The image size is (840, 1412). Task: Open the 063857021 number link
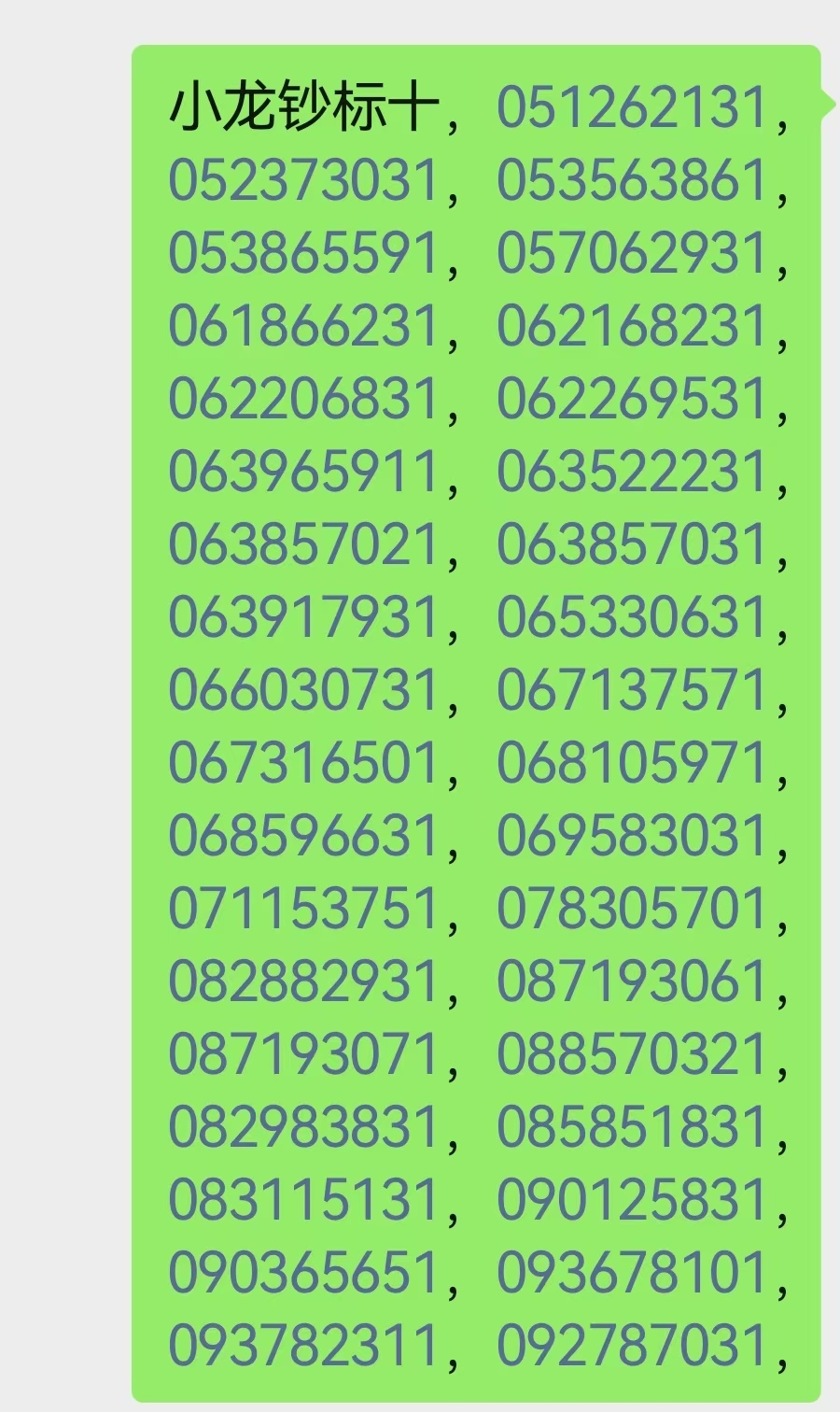click(x=303, y=544)
